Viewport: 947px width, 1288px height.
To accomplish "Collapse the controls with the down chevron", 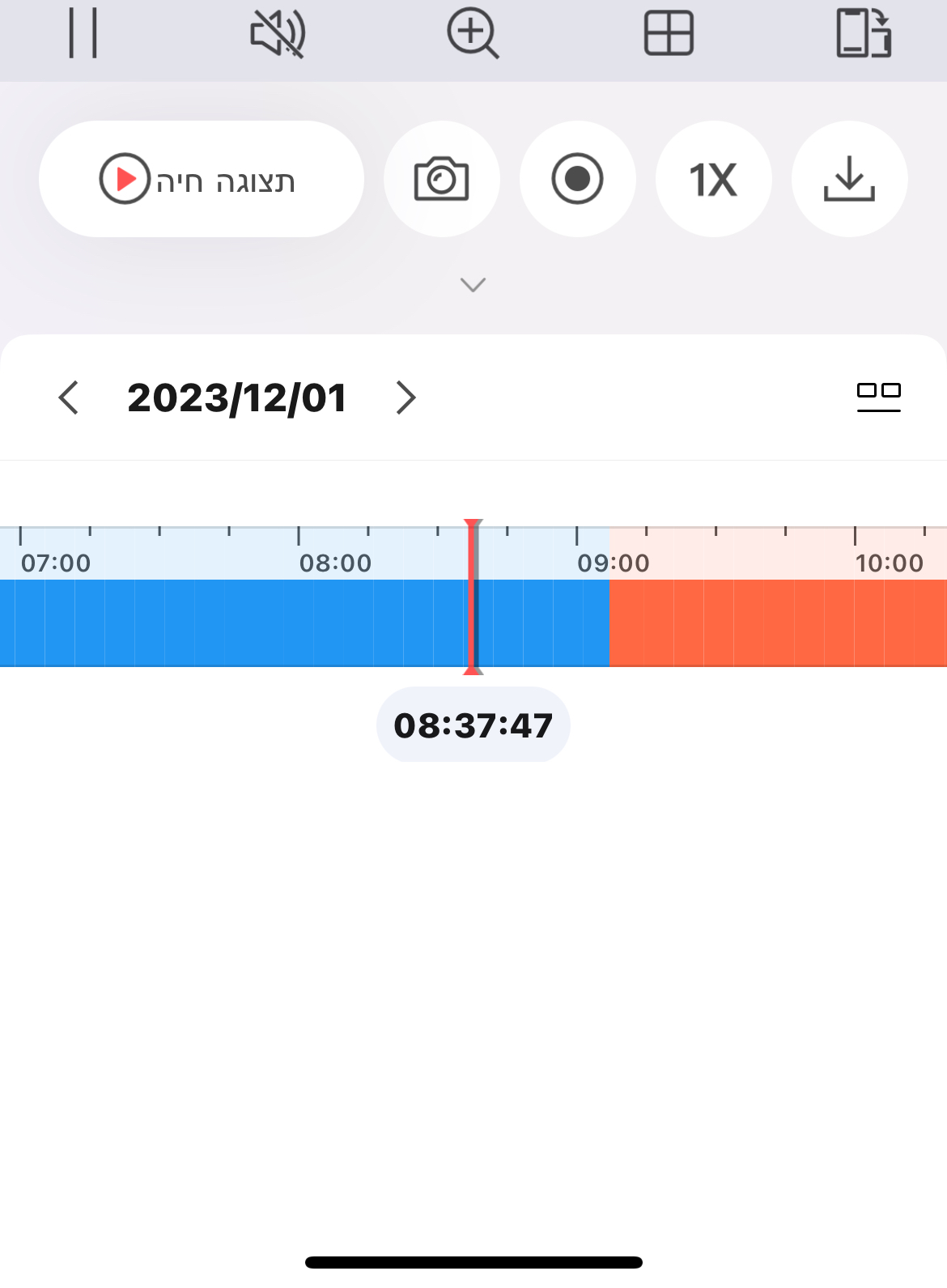I will [473, 284].
